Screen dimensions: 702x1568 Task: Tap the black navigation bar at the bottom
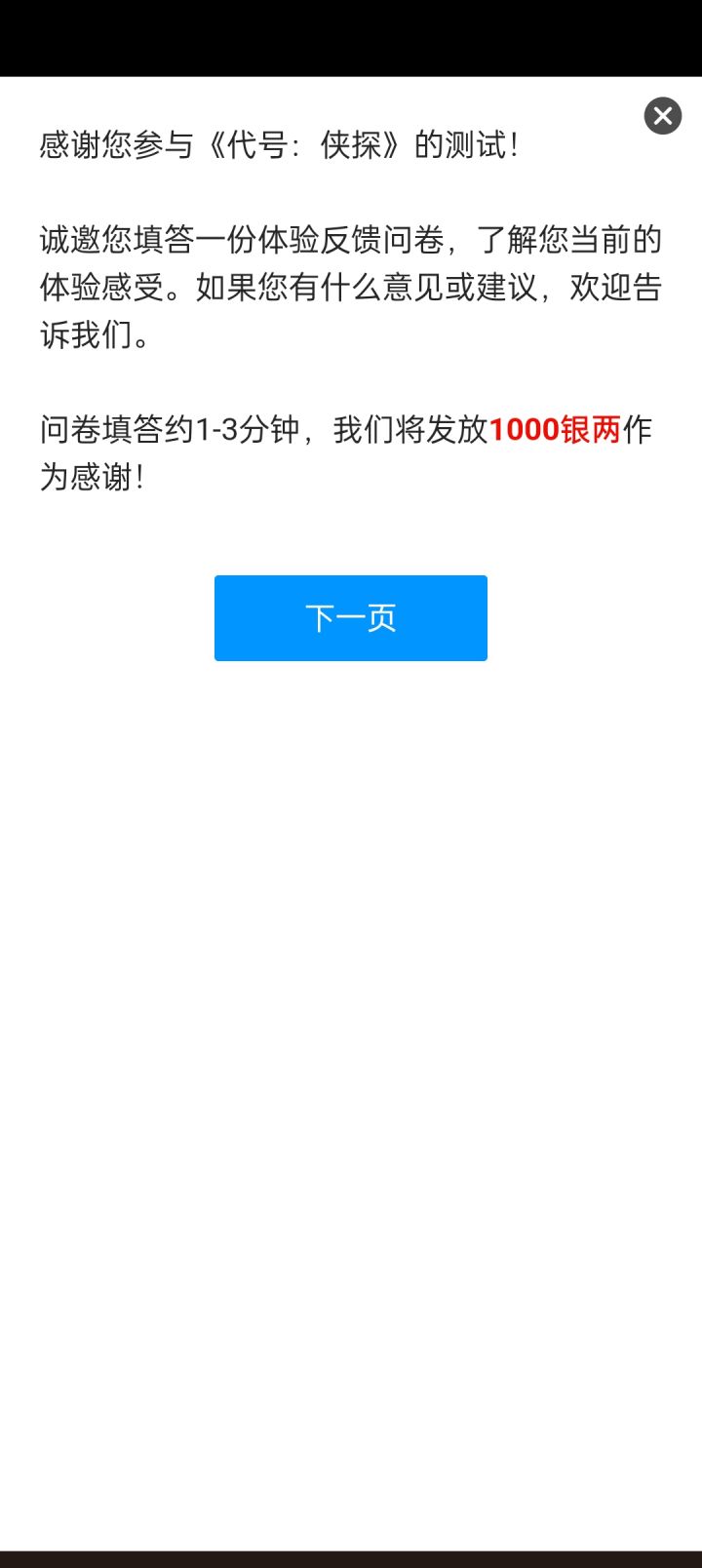tap(351, 1555)
